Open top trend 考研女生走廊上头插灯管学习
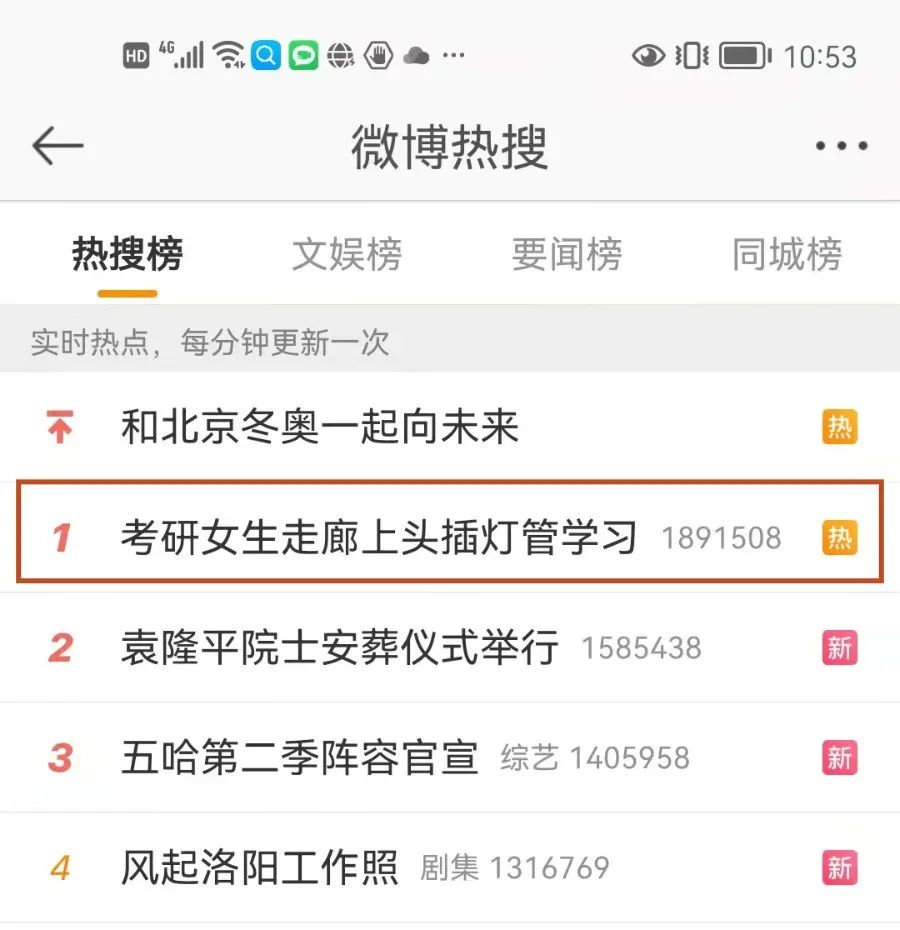Image resolution: width=900 pixels, height=930 pixels. tap(378, 538)
